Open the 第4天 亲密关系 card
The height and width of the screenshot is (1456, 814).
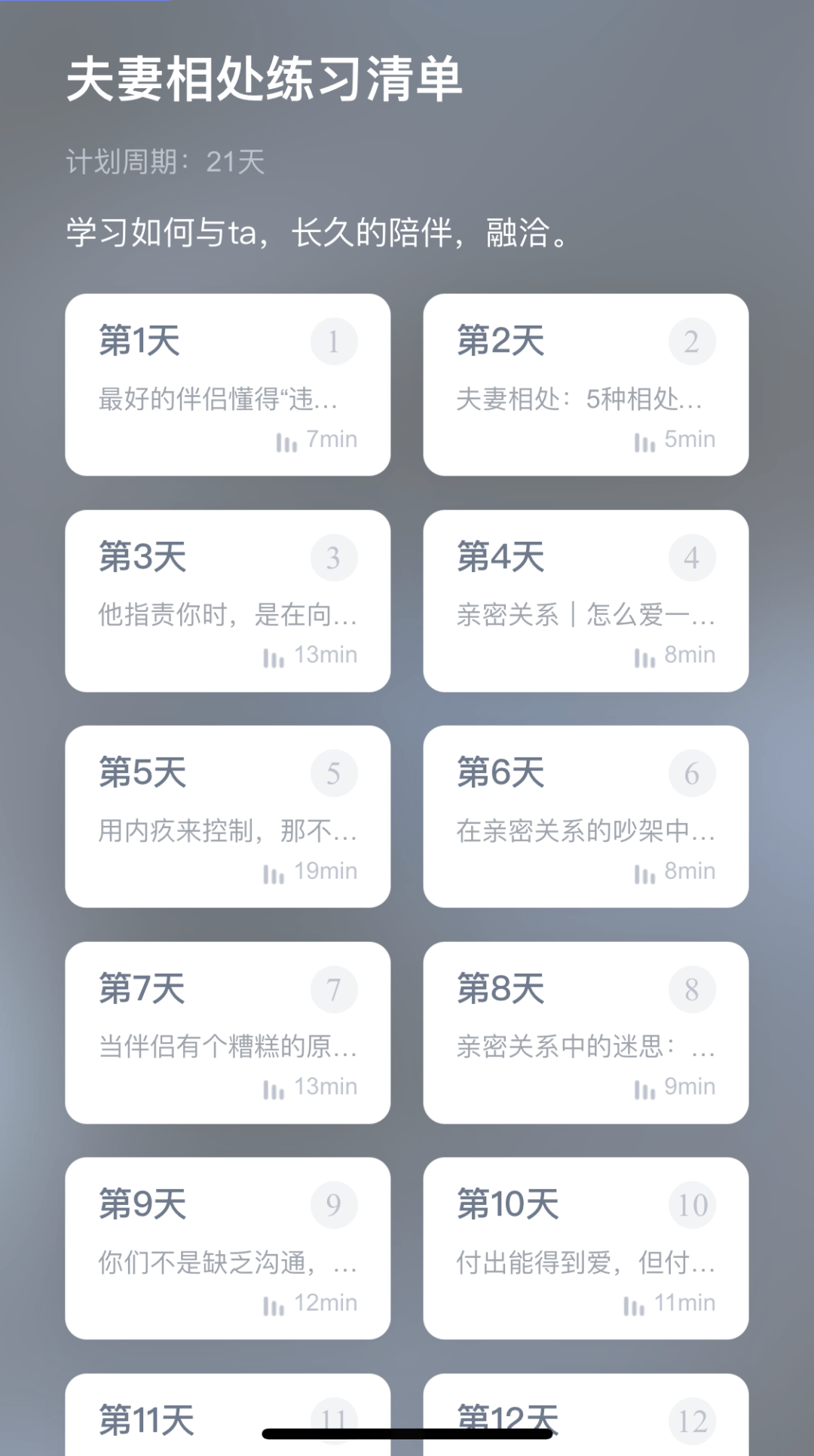point(586,601)
